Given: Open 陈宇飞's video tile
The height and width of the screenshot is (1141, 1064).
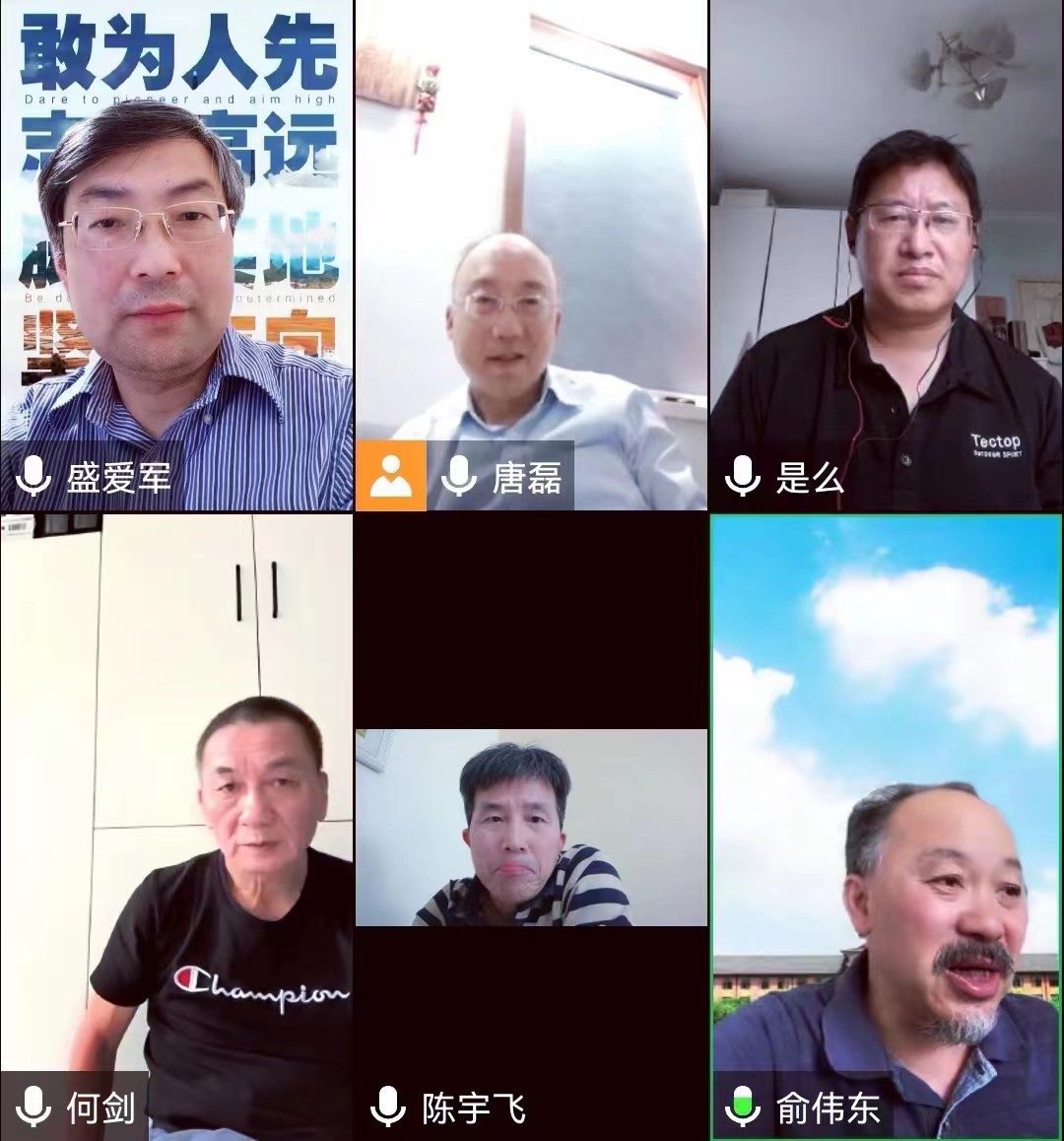Looking at the screenshot, I should (x=531, y=826).
